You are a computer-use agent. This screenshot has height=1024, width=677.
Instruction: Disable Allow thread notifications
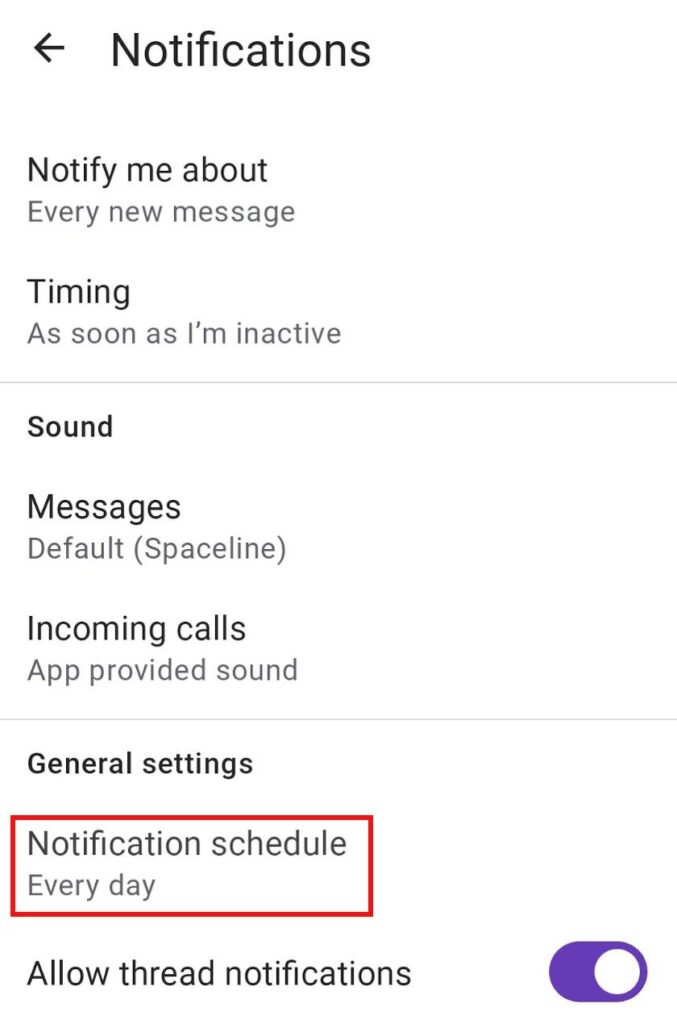click(598, 973)
